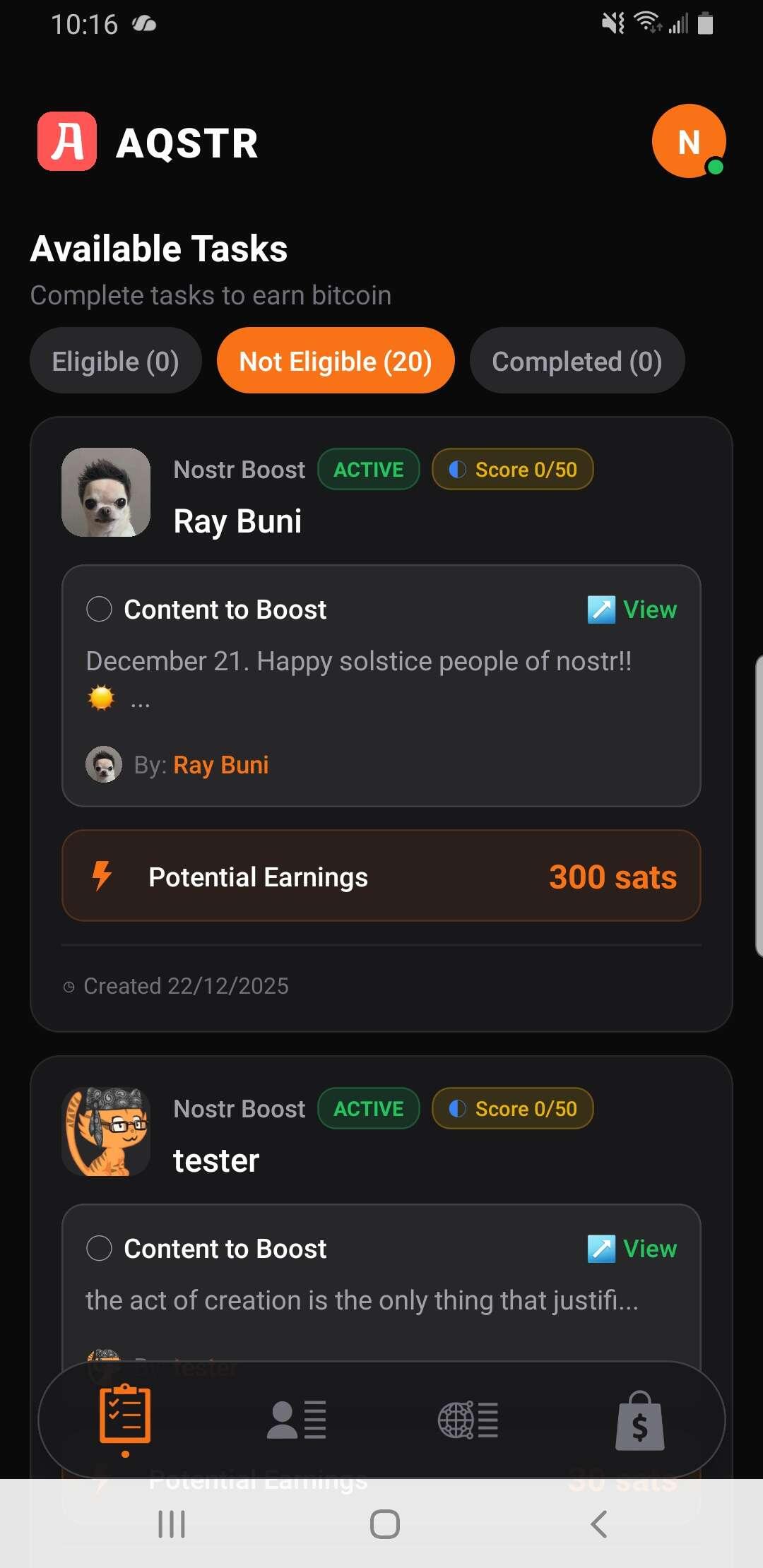The image size is (763, 1568).
Task: Click the Score 0/50 badge on Ray Buni's task
Action: 513,469
